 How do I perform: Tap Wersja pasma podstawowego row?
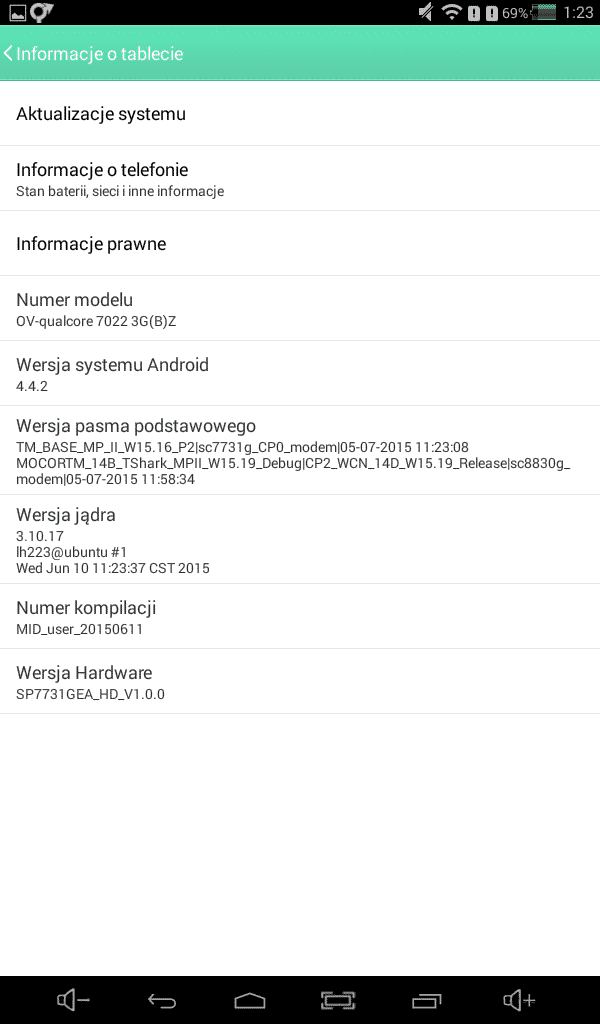[x=300, y=451]
